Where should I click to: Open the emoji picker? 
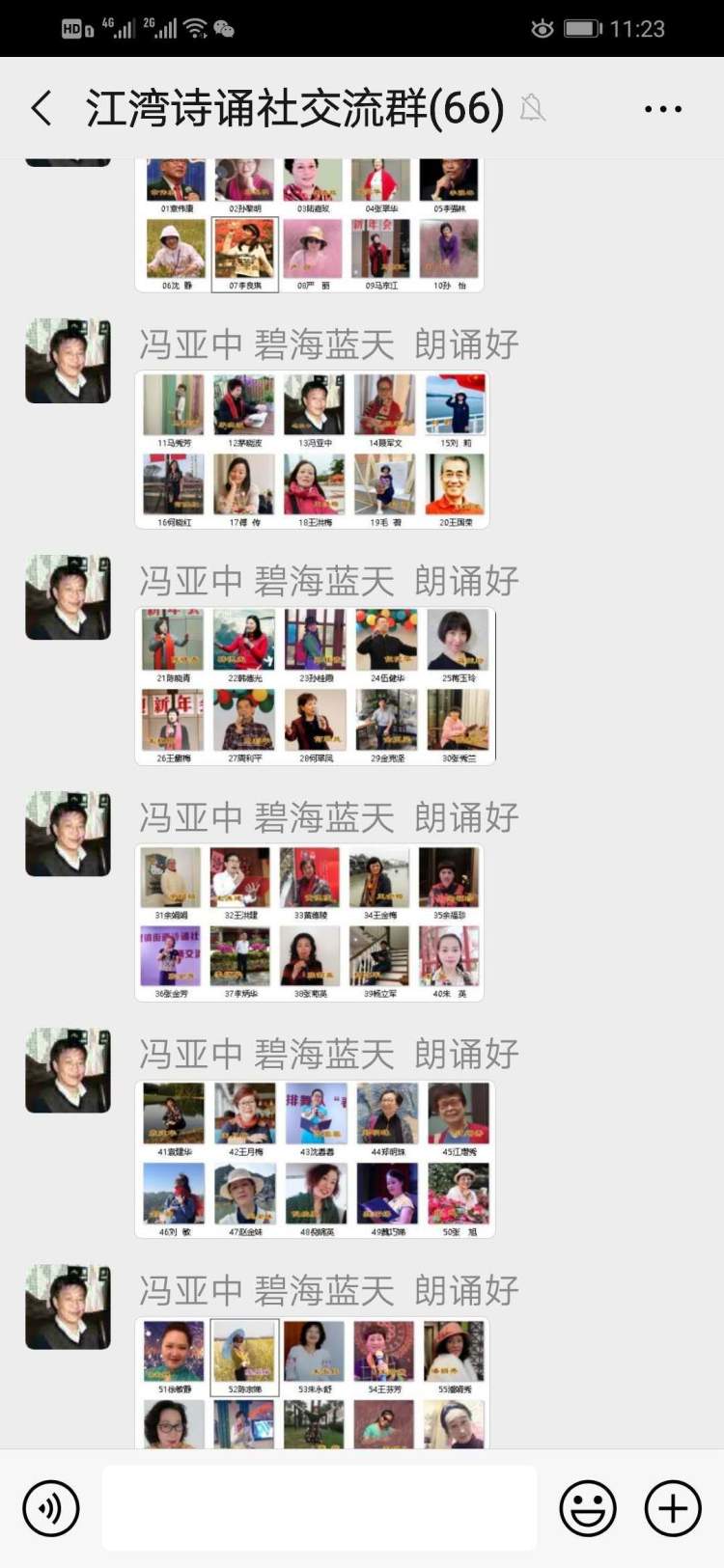coord(588,1508)
